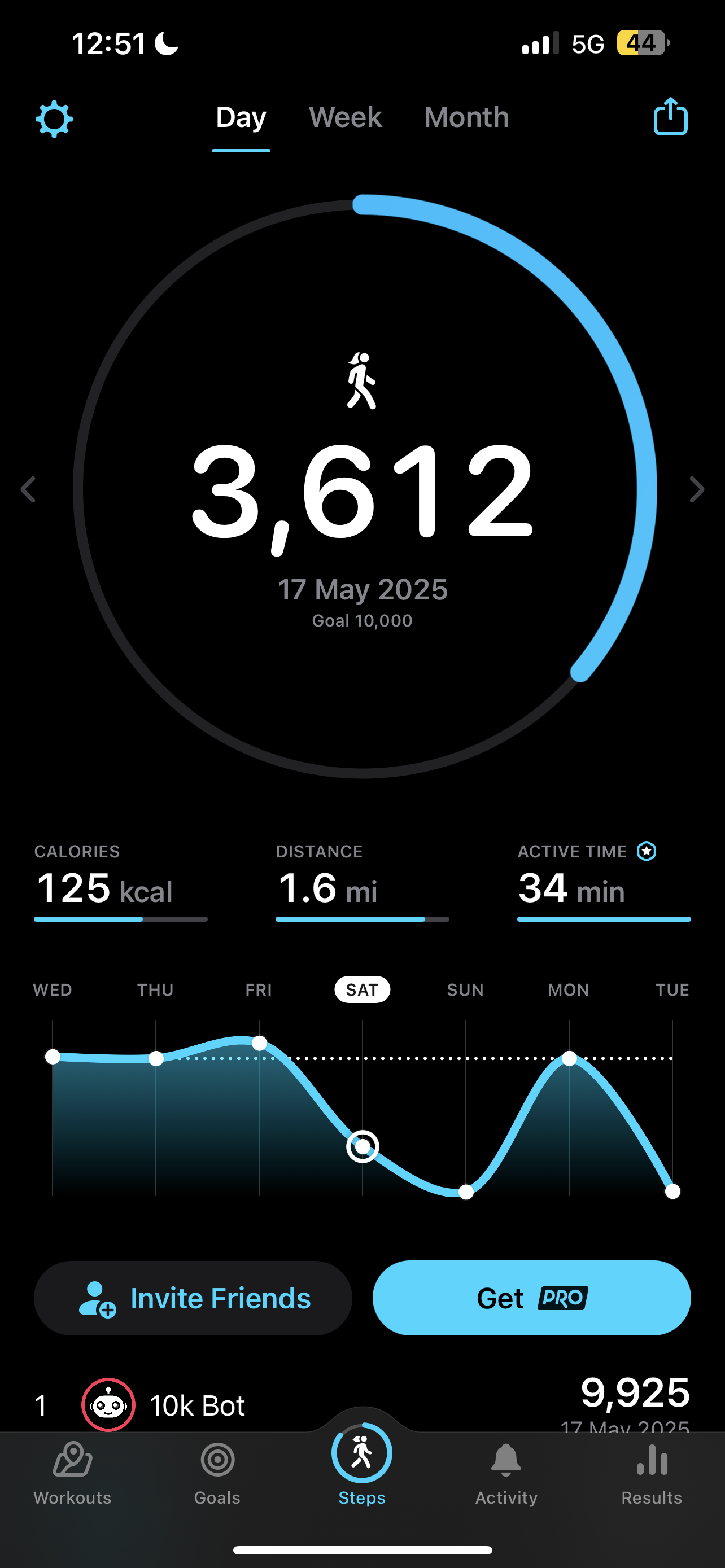Viewport: 725px width, 1568px height.
Task: Select THU in the weekly chart
Action: [155, 990]
